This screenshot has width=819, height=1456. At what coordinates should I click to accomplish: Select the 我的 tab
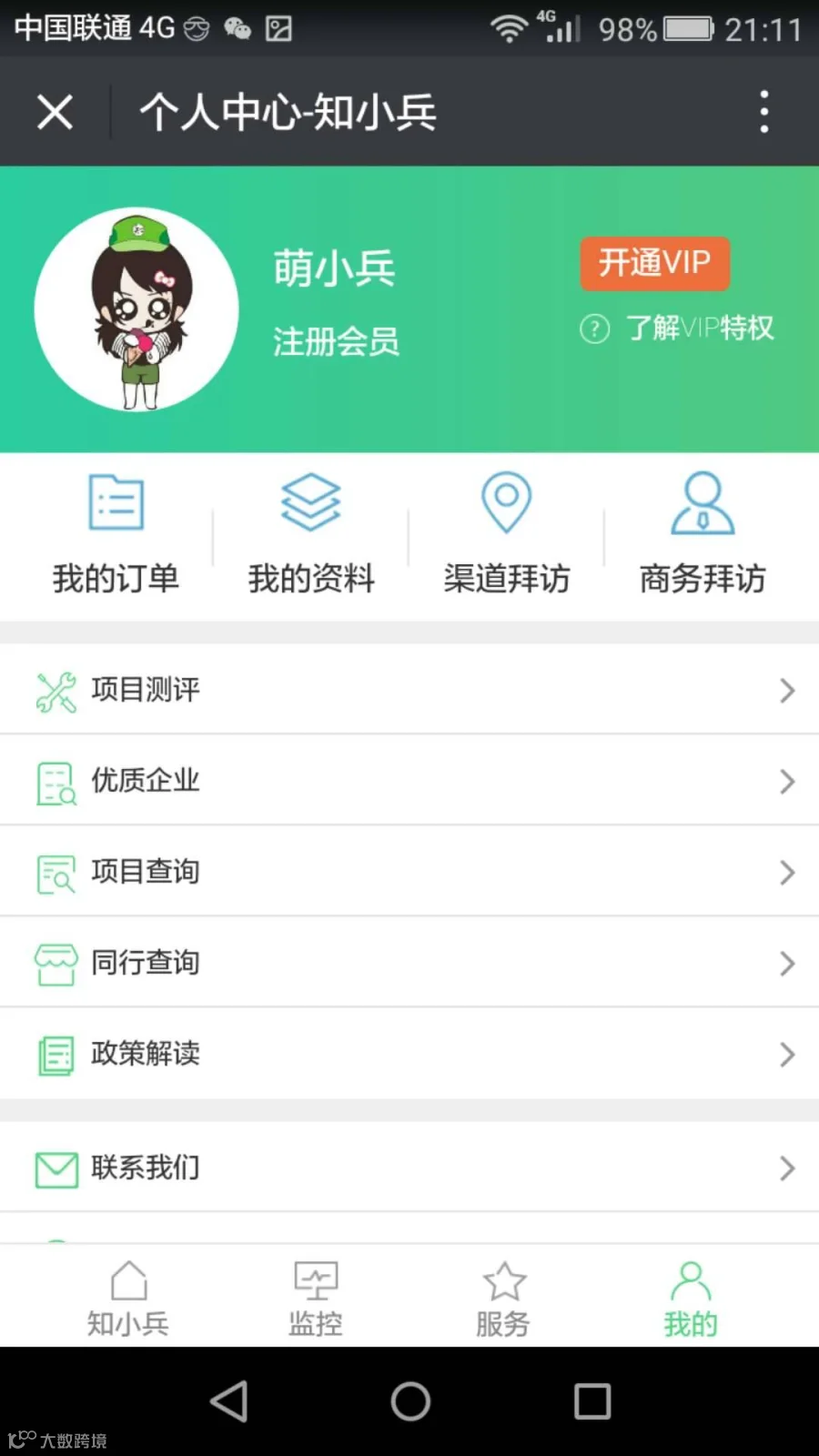point(691,1298)
